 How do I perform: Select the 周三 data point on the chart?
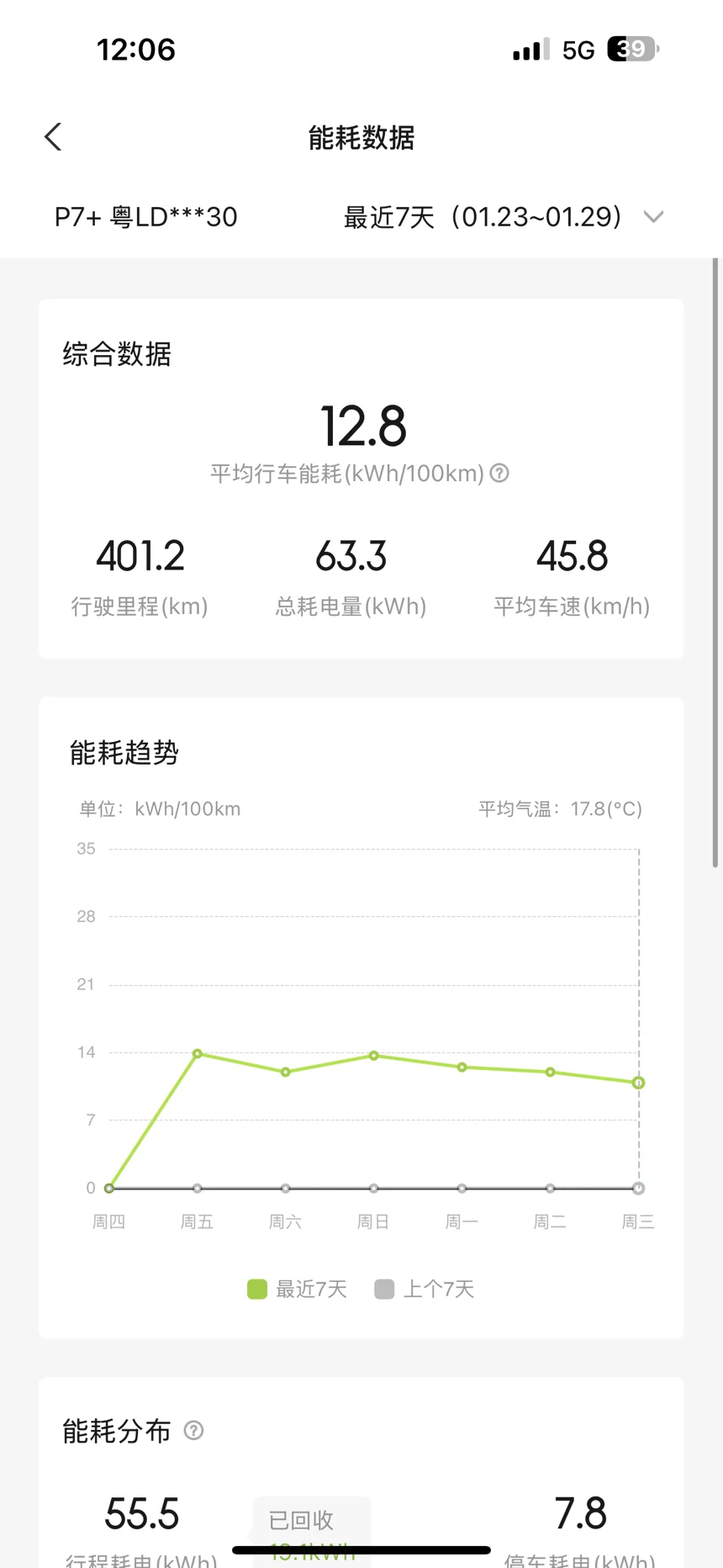click(639, 1083)
